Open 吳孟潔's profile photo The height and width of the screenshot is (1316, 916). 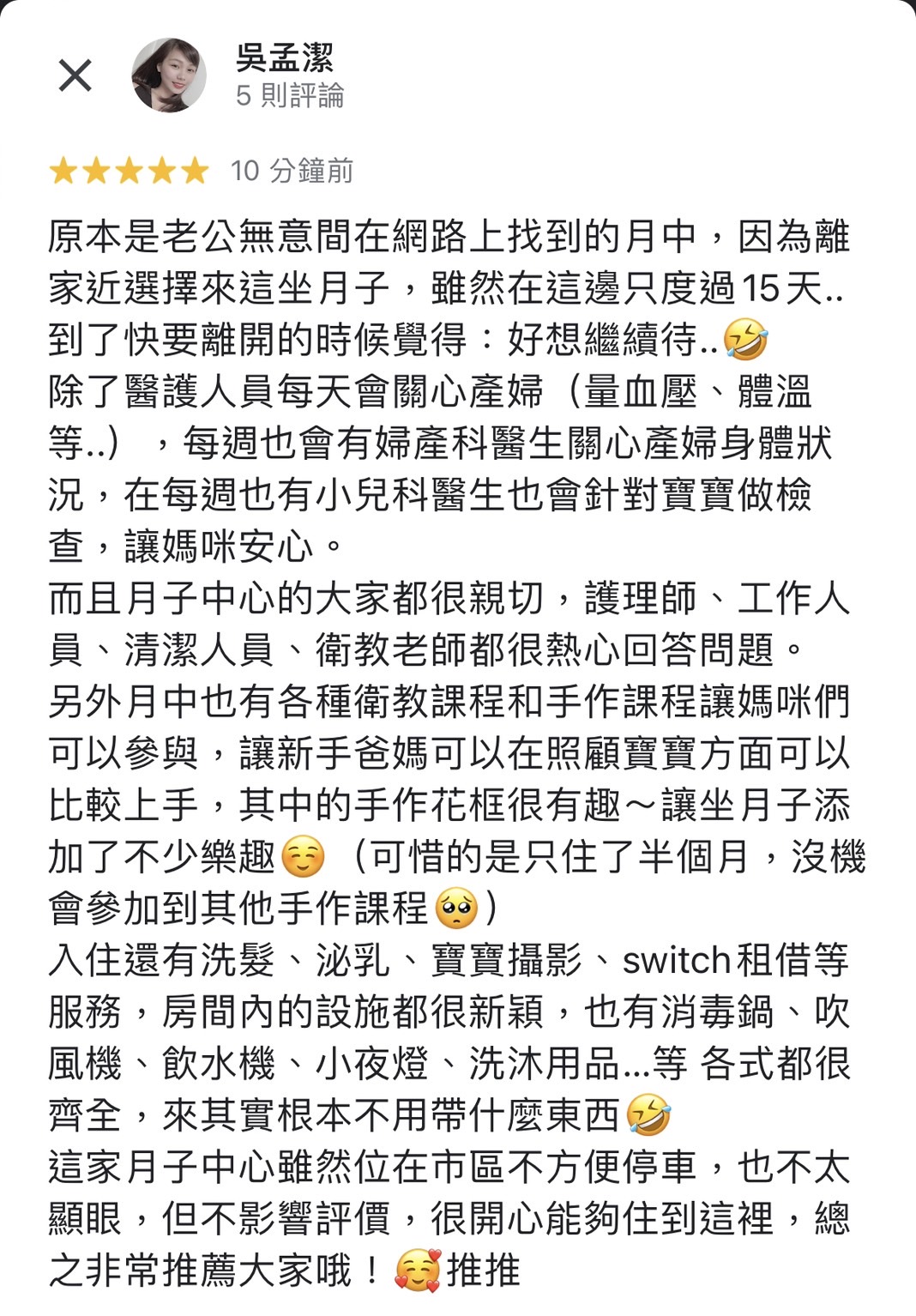point(168,75)
